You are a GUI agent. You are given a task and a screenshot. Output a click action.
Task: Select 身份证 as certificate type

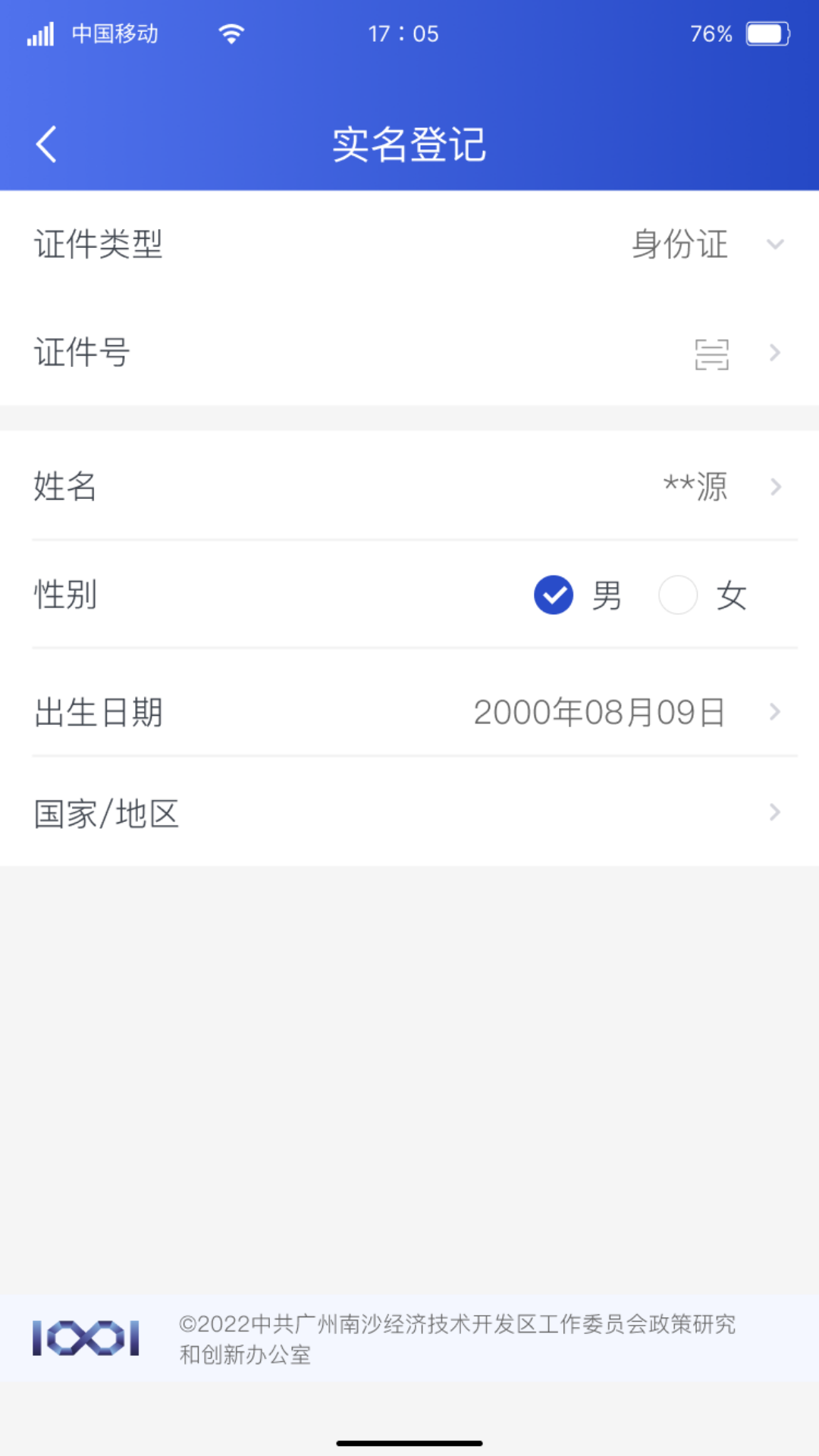680,244
